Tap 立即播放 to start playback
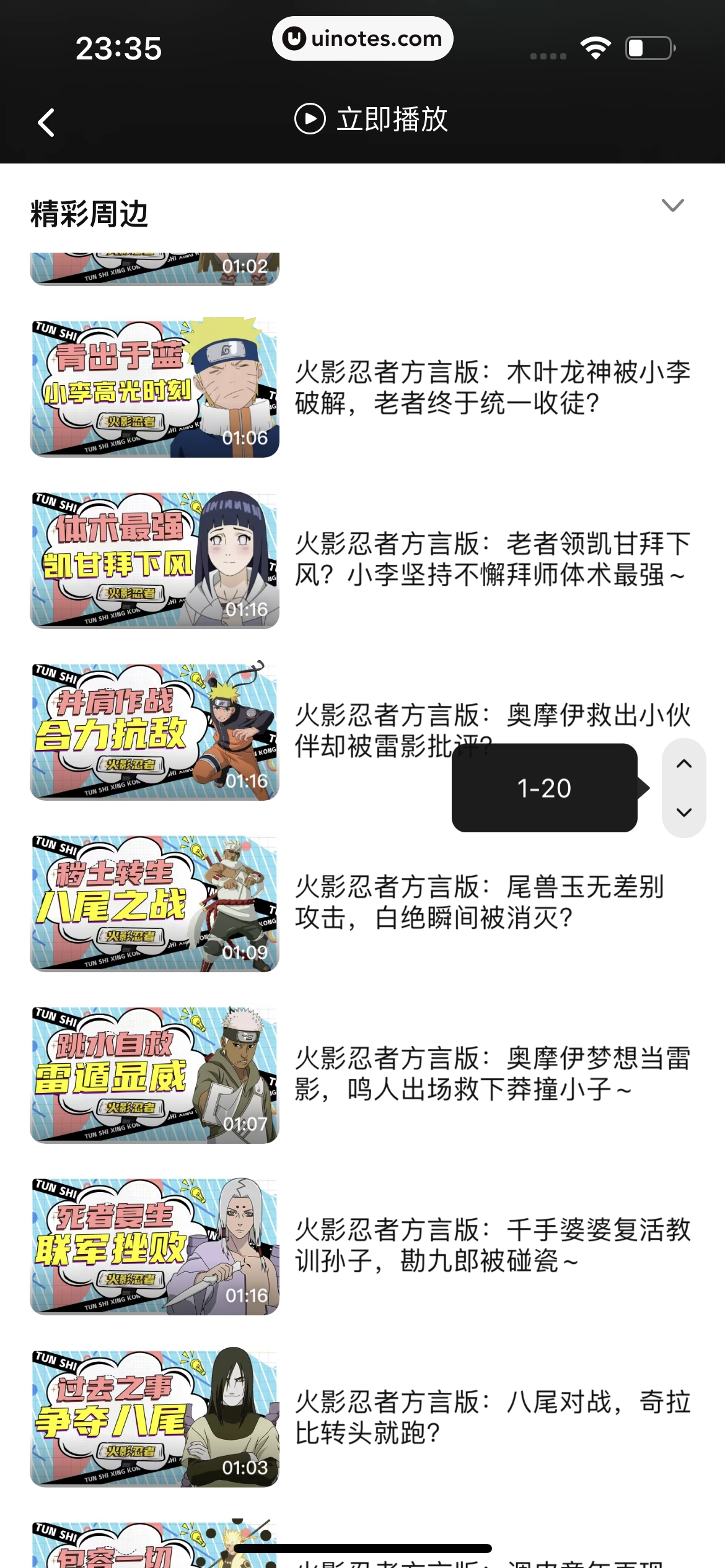 coord(371,119)
